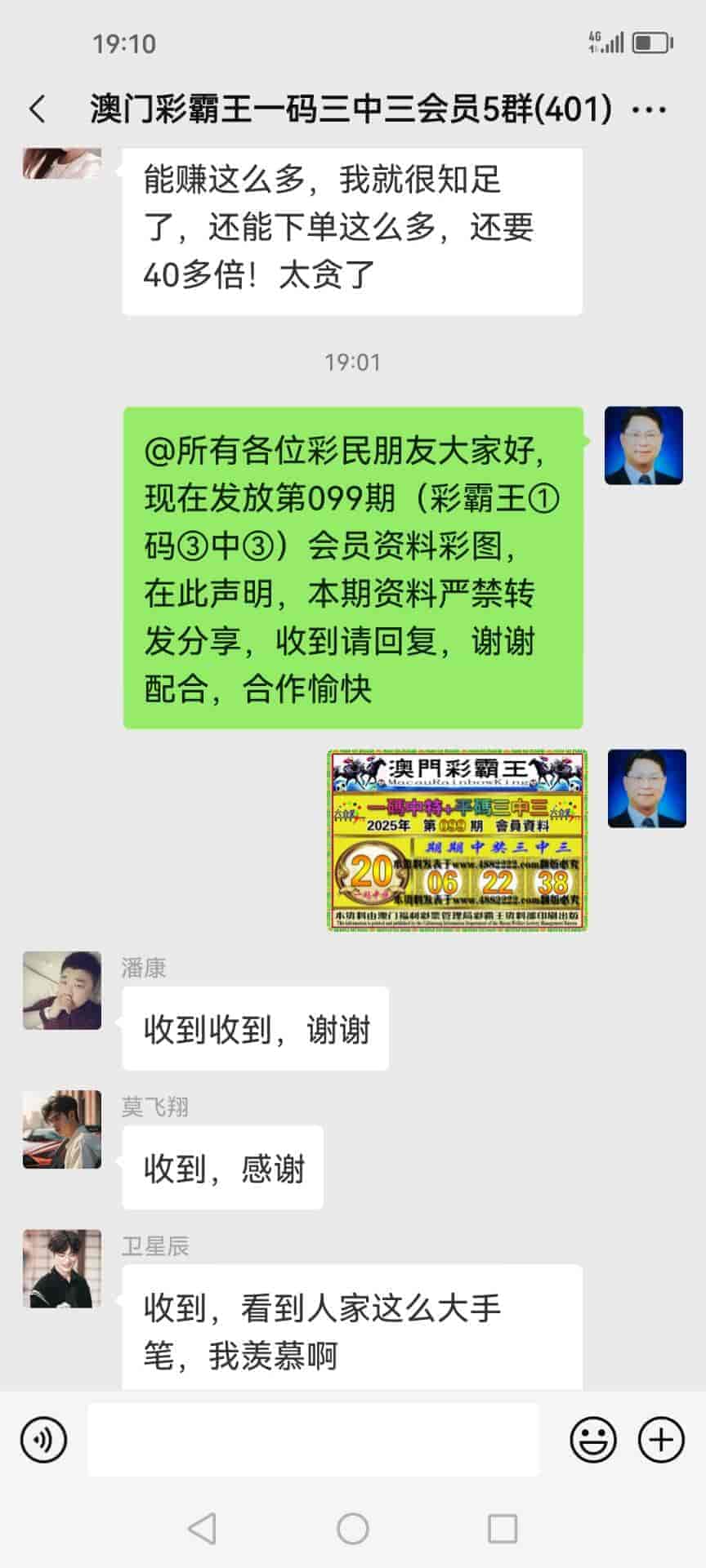The height and width of the screenshot is (1568, 706).
Task: Tap the system home button
Action: point(353,1529)
